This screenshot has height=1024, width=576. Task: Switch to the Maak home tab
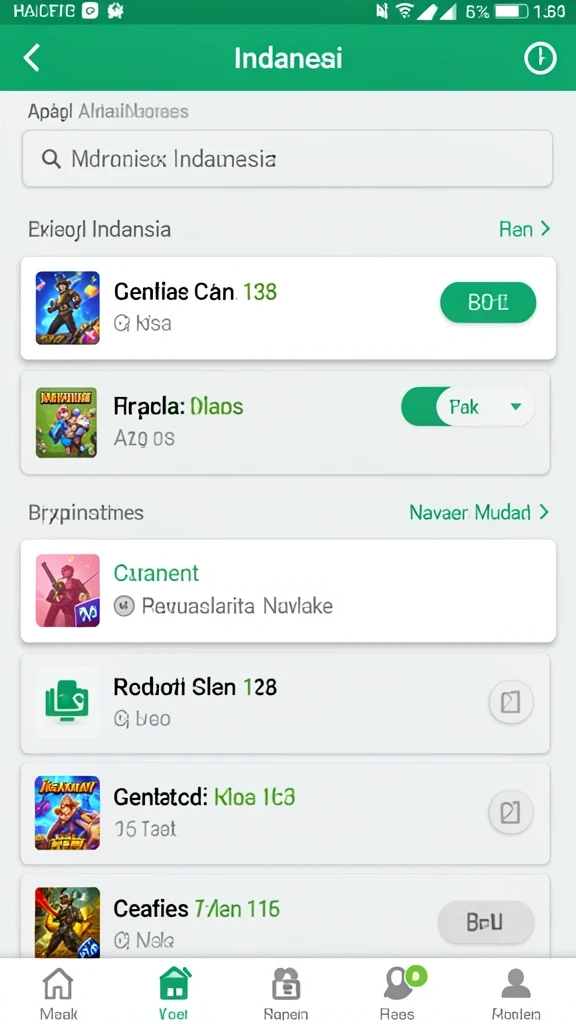[x=59, y=992]
